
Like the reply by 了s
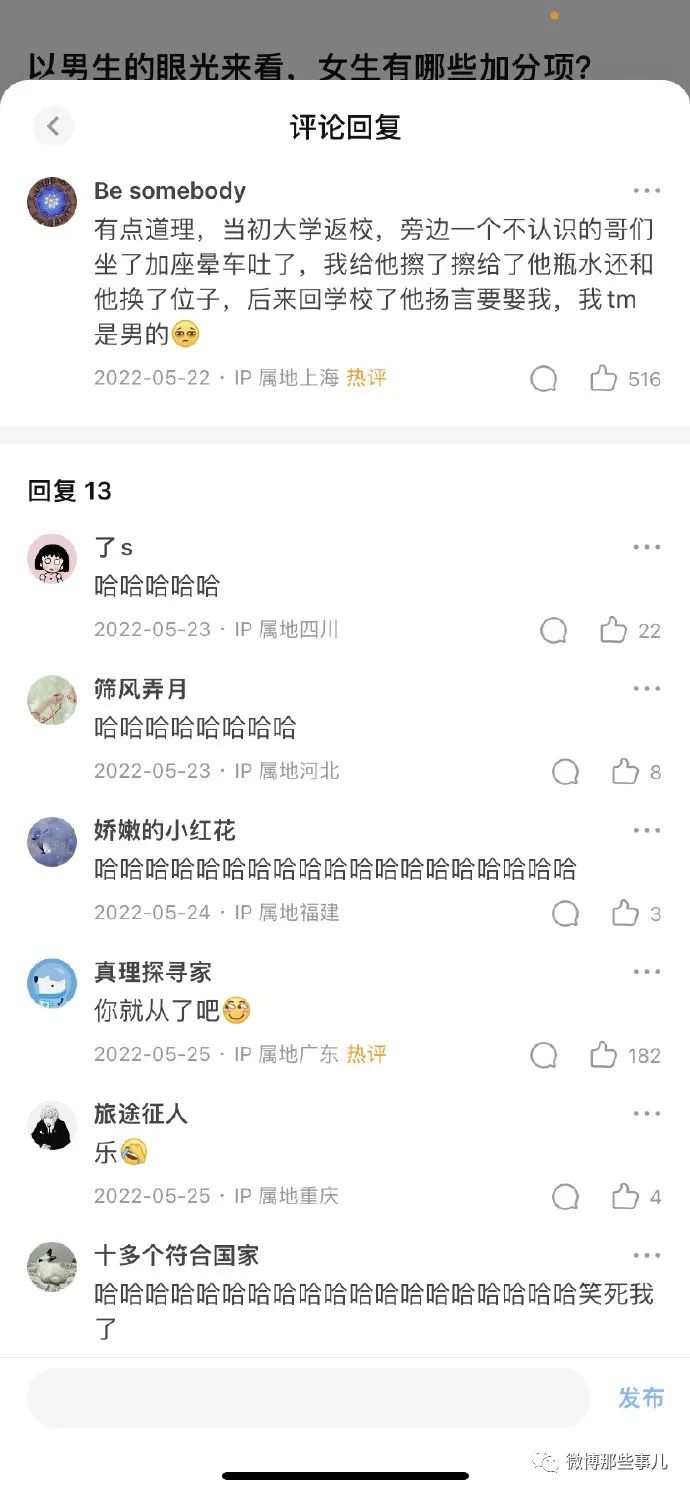point(613,630)
